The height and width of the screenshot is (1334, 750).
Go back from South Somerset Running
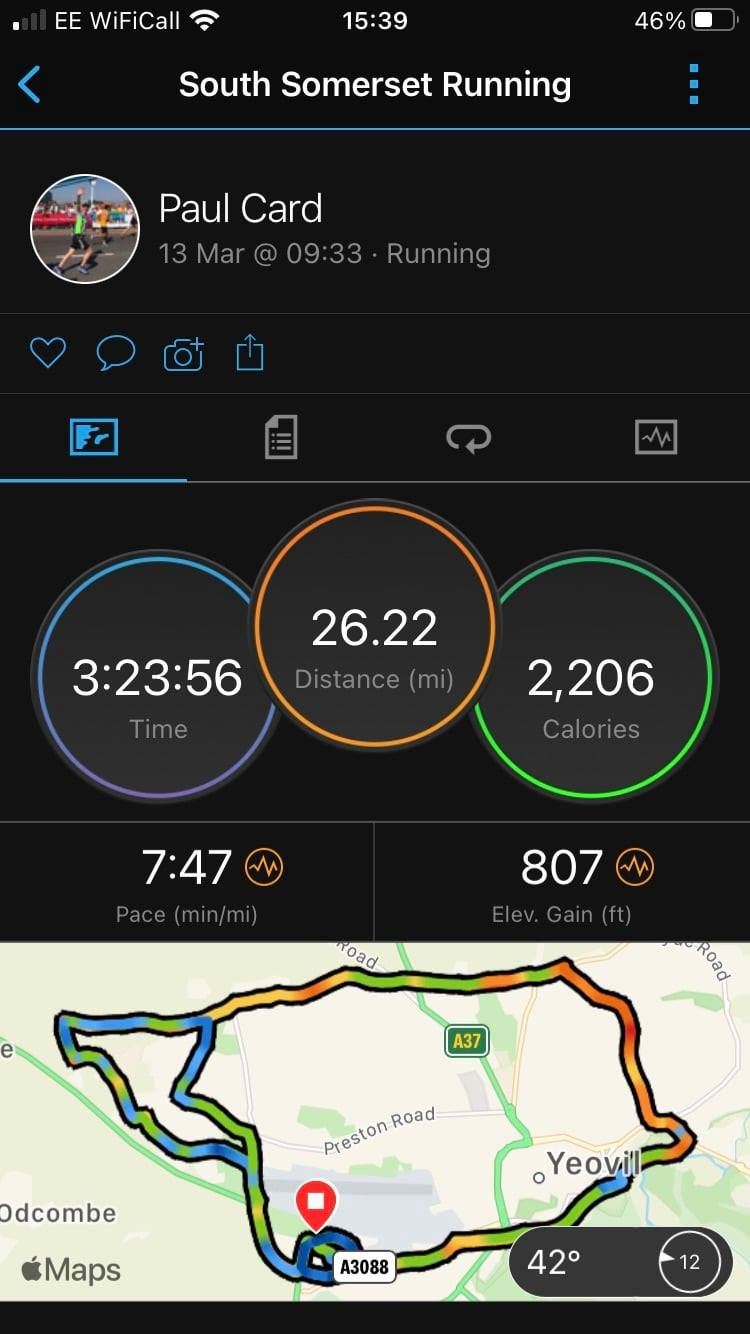pyautogui.click(x=30, y=85)
